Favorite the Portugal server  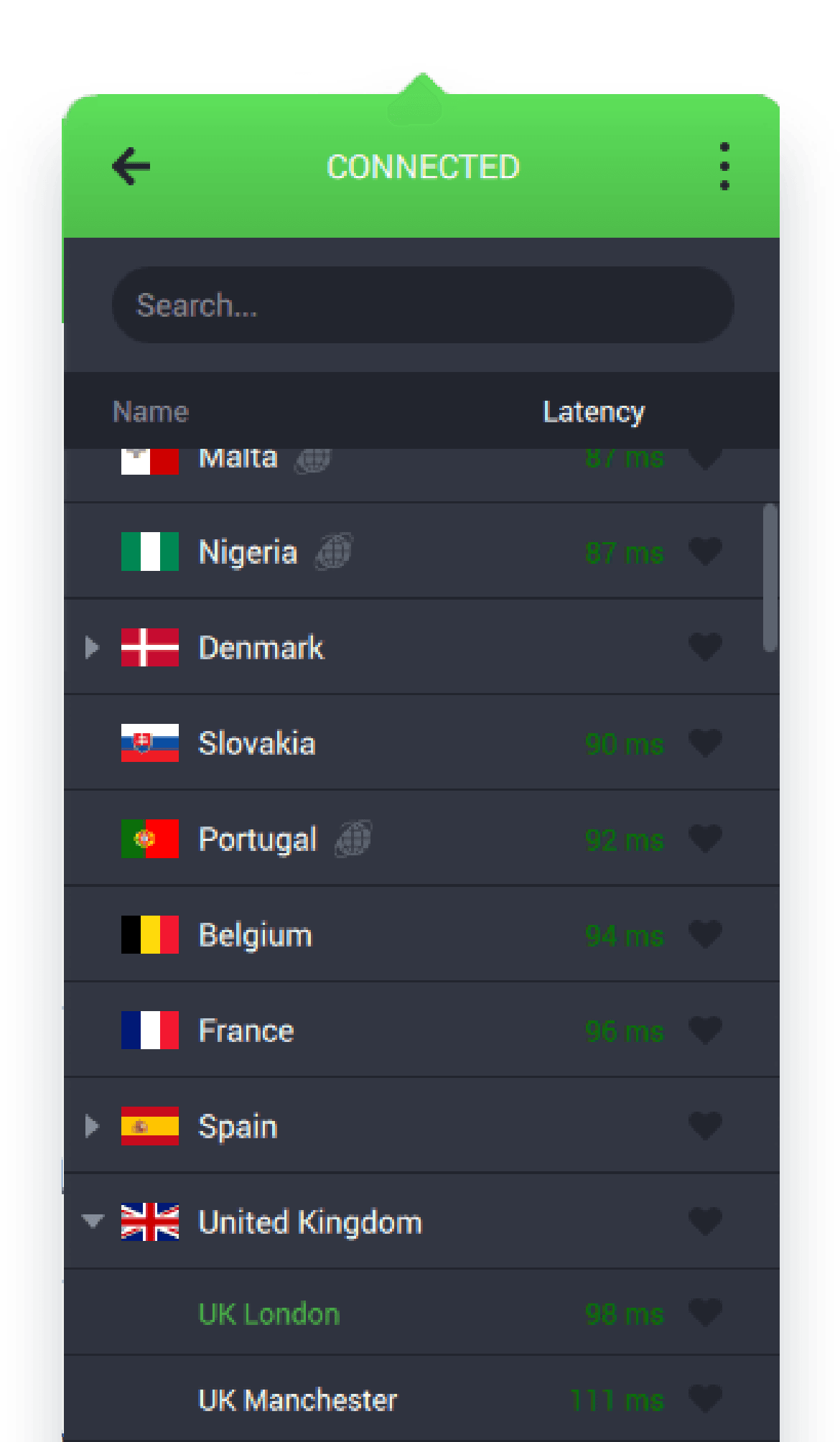point(705,839)
